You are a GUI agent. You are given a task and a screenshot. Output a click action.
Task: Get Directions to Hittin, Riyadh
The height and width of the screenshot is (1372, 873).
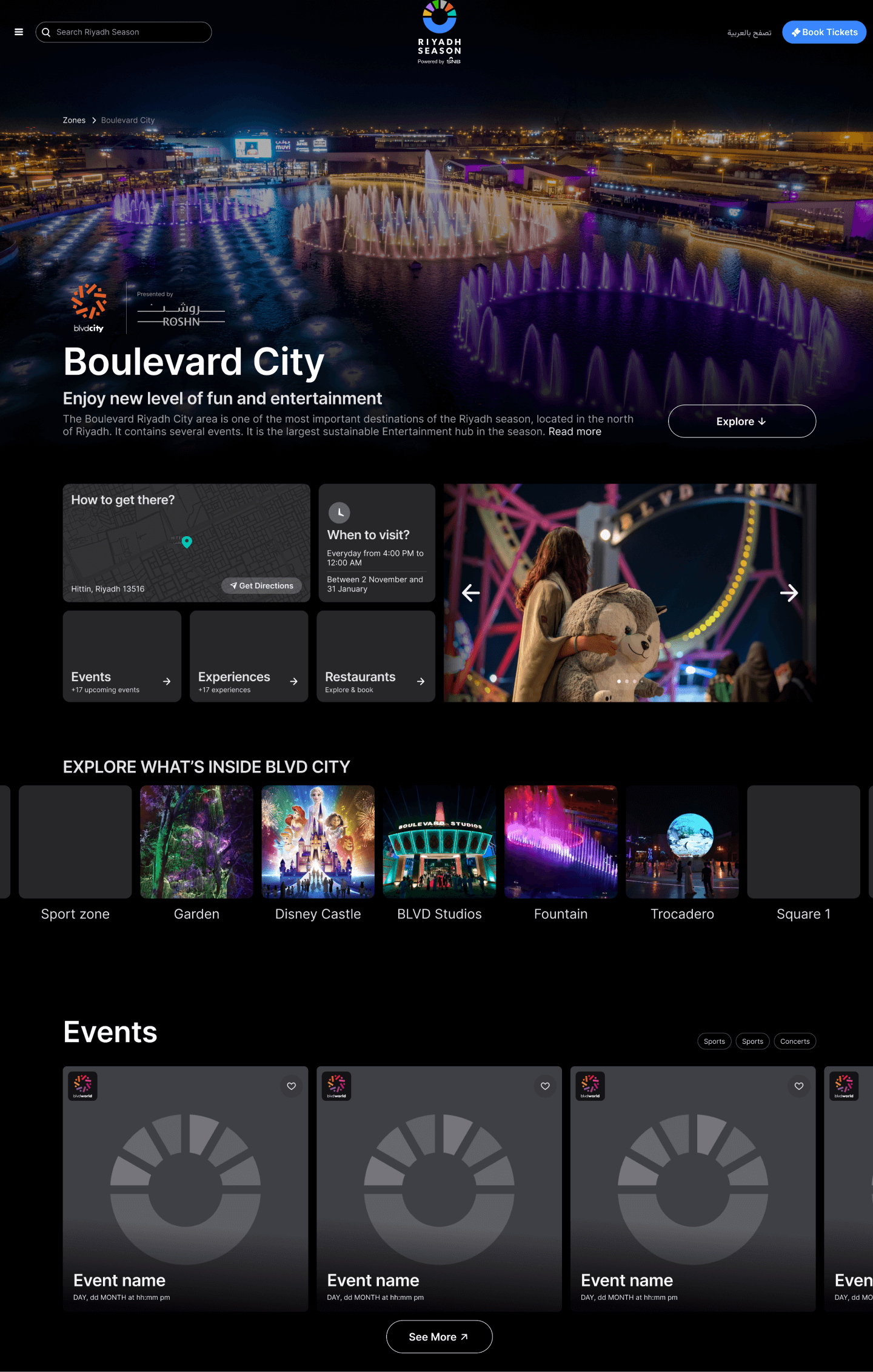262,586
